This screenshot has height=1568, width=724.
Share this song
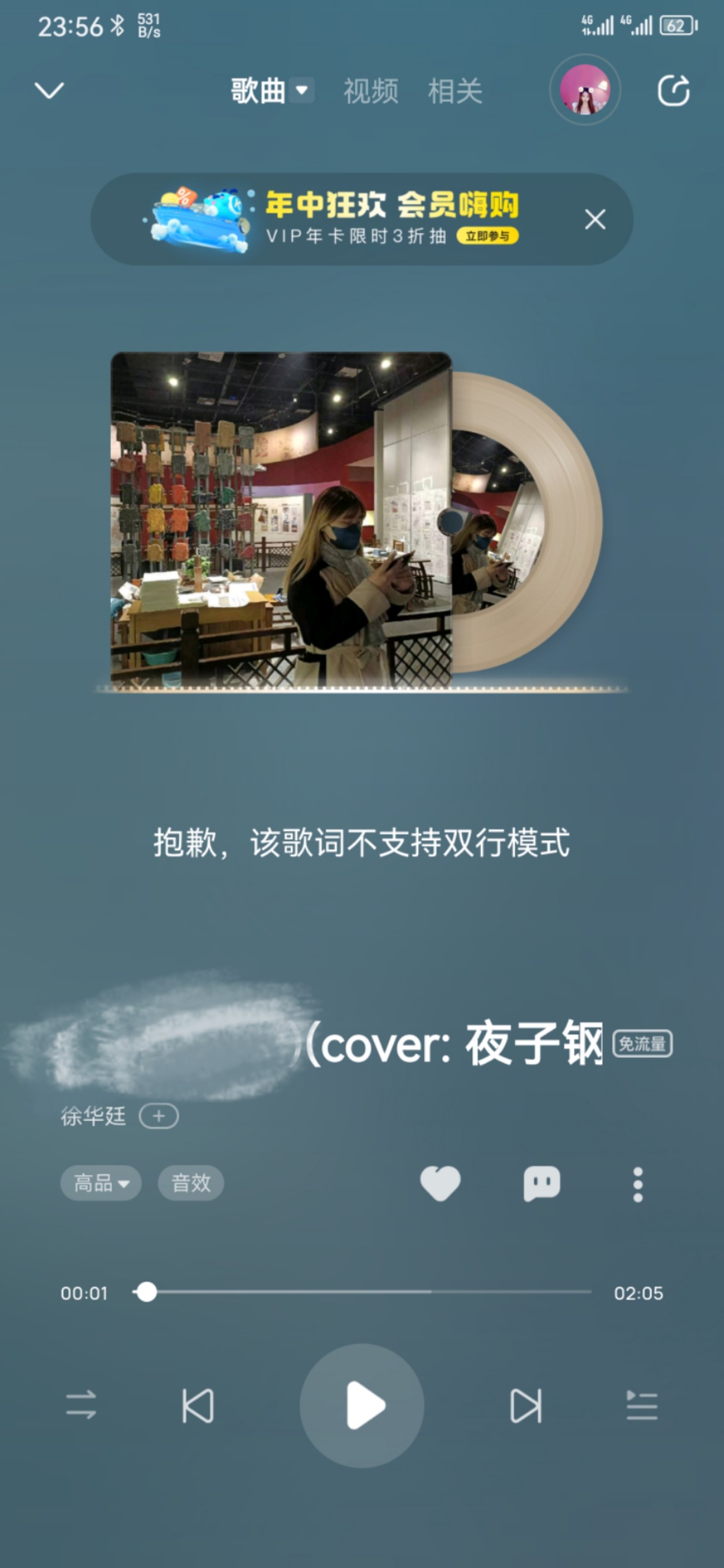(x=673, y=90)
